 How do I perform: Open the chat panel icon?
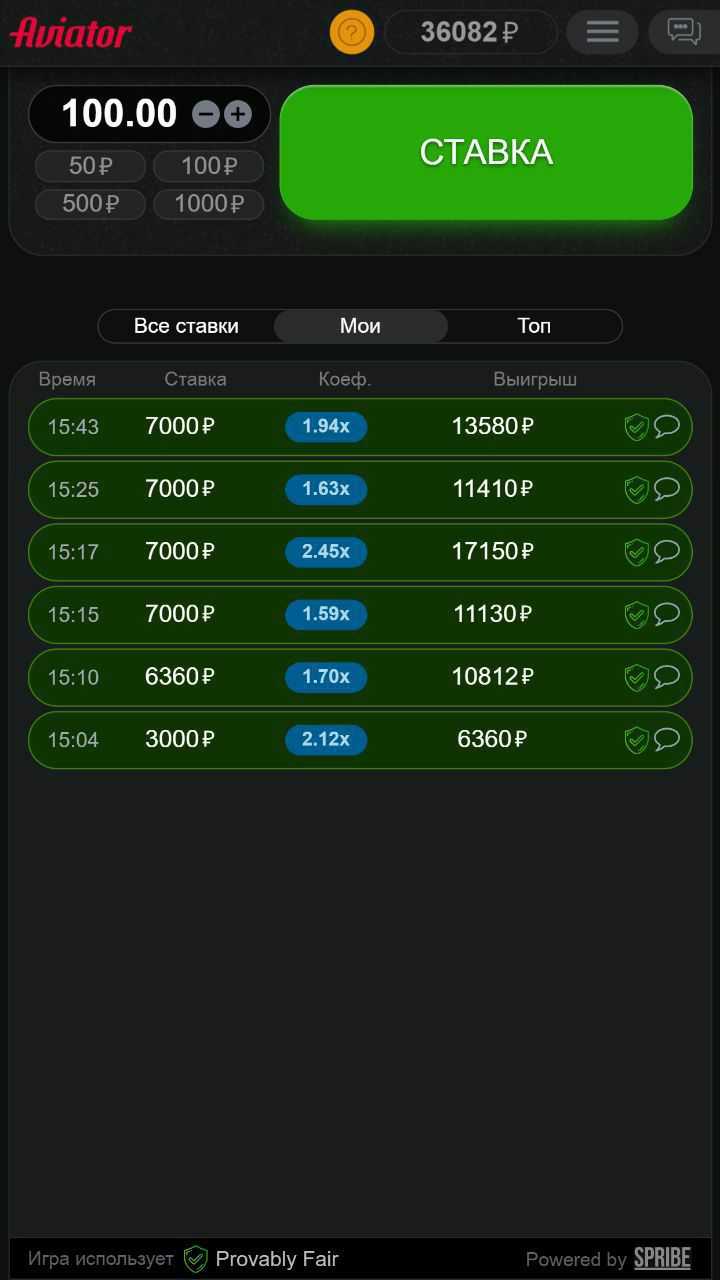click(x=685, y=32)
